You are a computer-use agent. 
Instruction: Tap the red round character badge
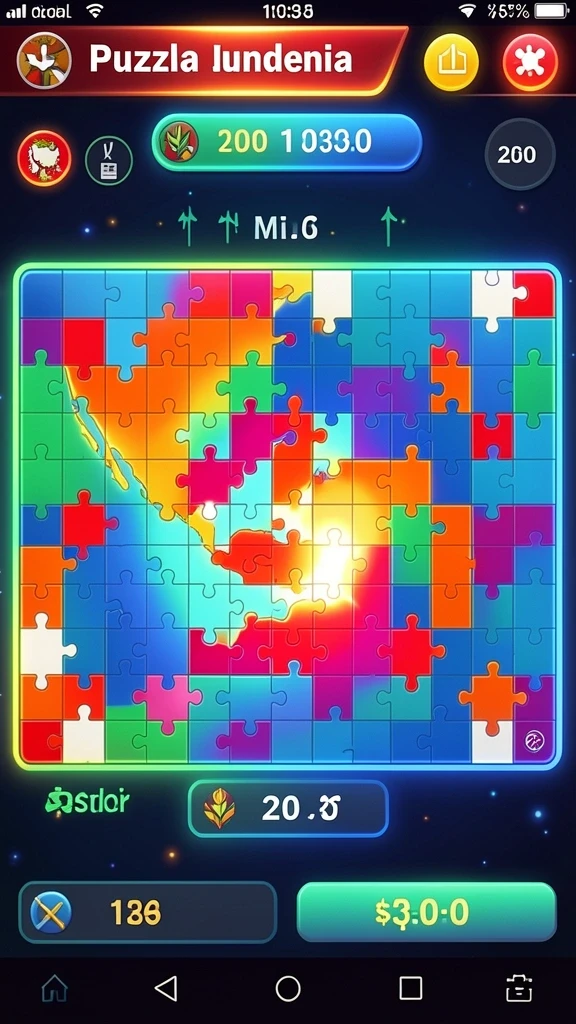click(44, 159)
